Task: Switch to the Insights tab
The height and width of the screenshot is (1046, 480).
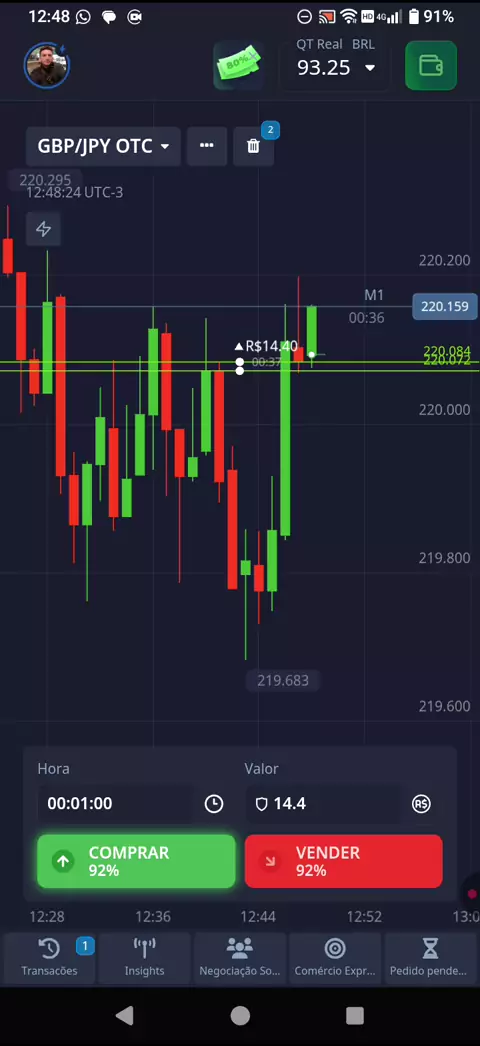Action: [144, 958]
